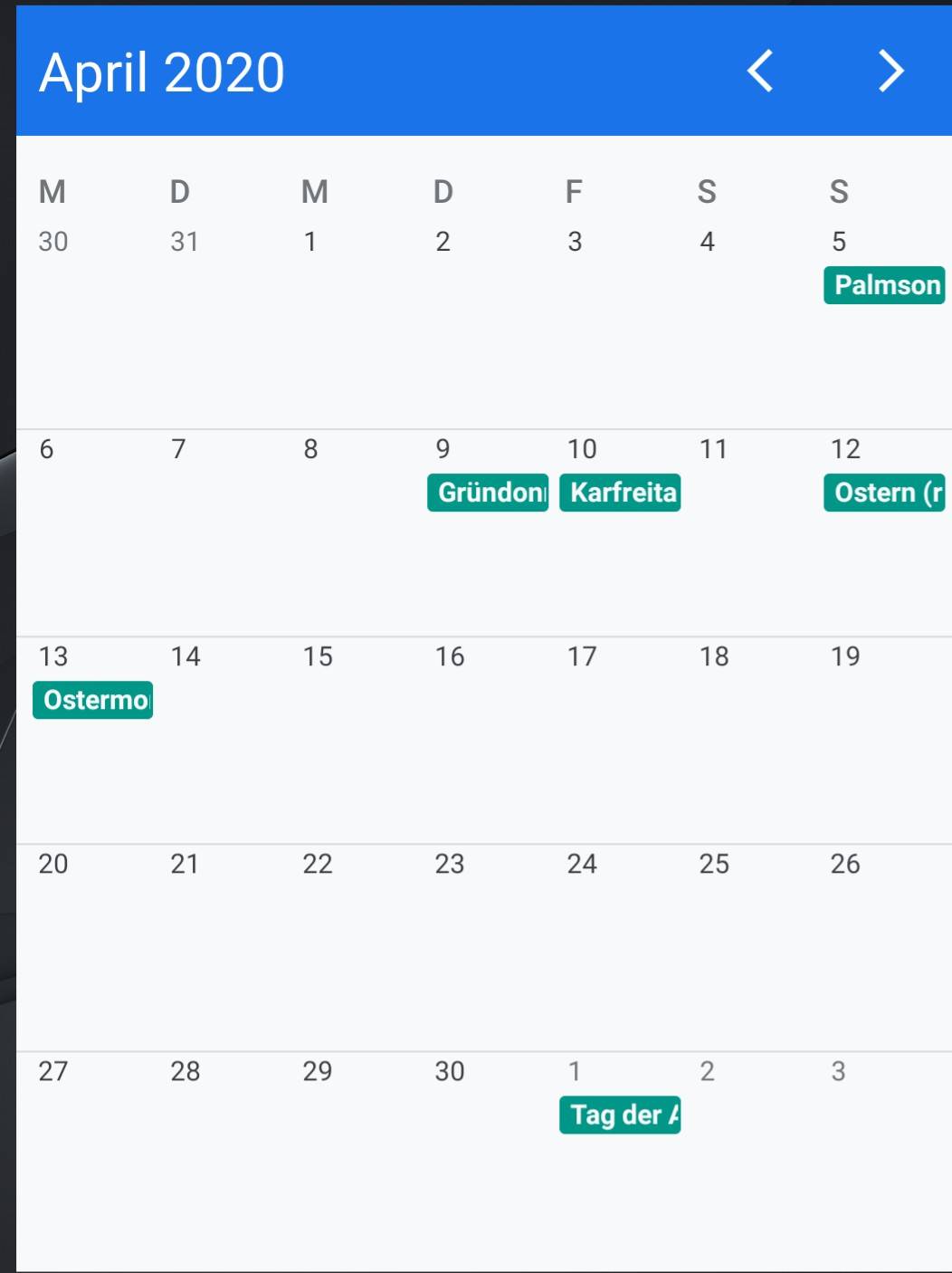This screenshot has height=1273, width=952.
Task: Select April 18 in the calendar
Action: [714, 656]
